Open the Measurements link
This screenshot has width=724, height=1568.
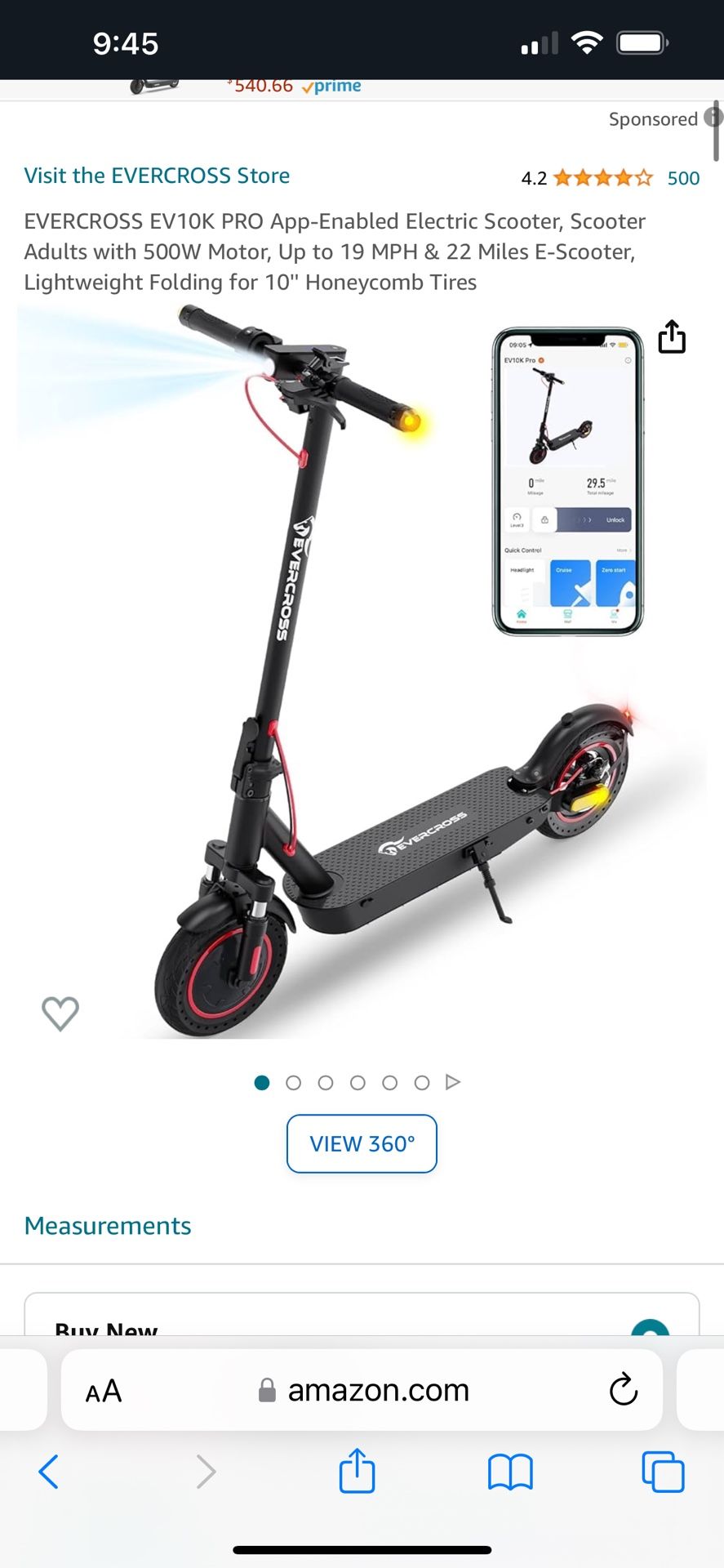click(x=108, y=1225)
